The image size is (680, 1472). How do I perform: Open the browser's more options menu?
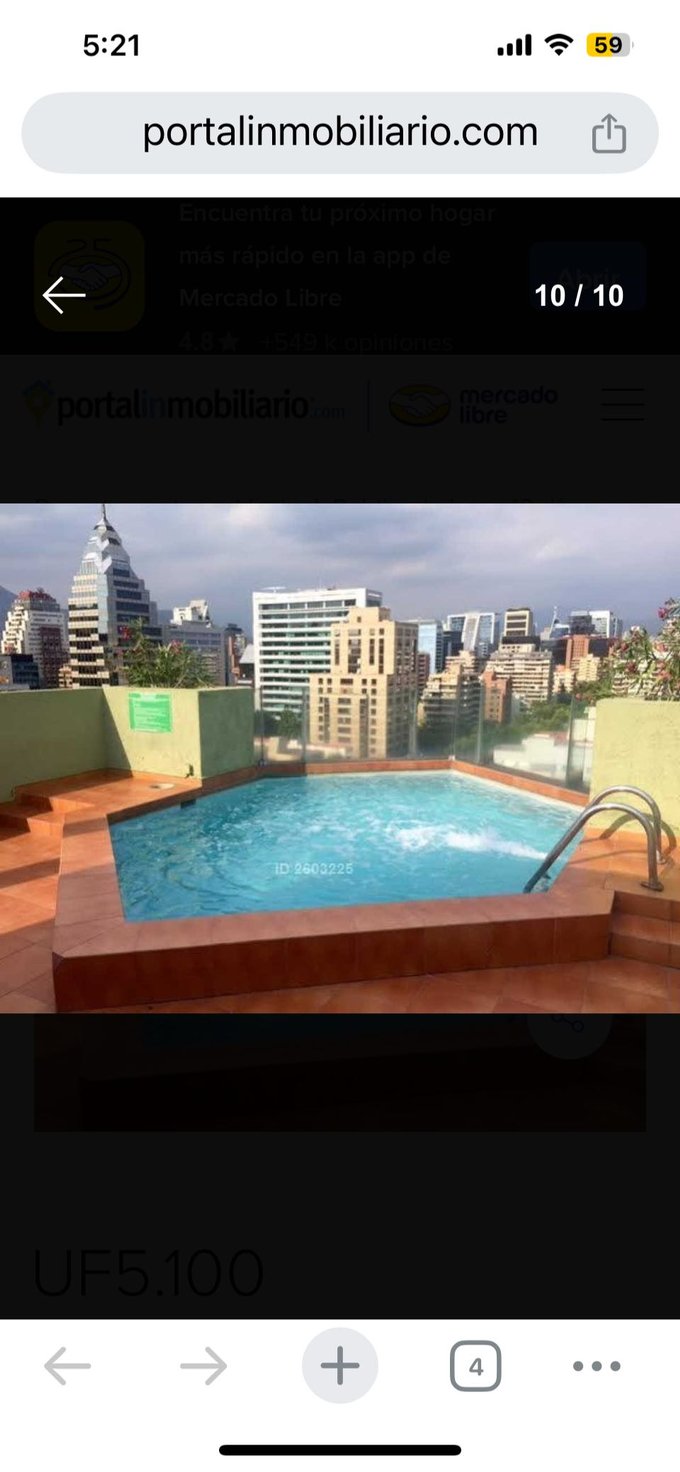pos(597,1366)
